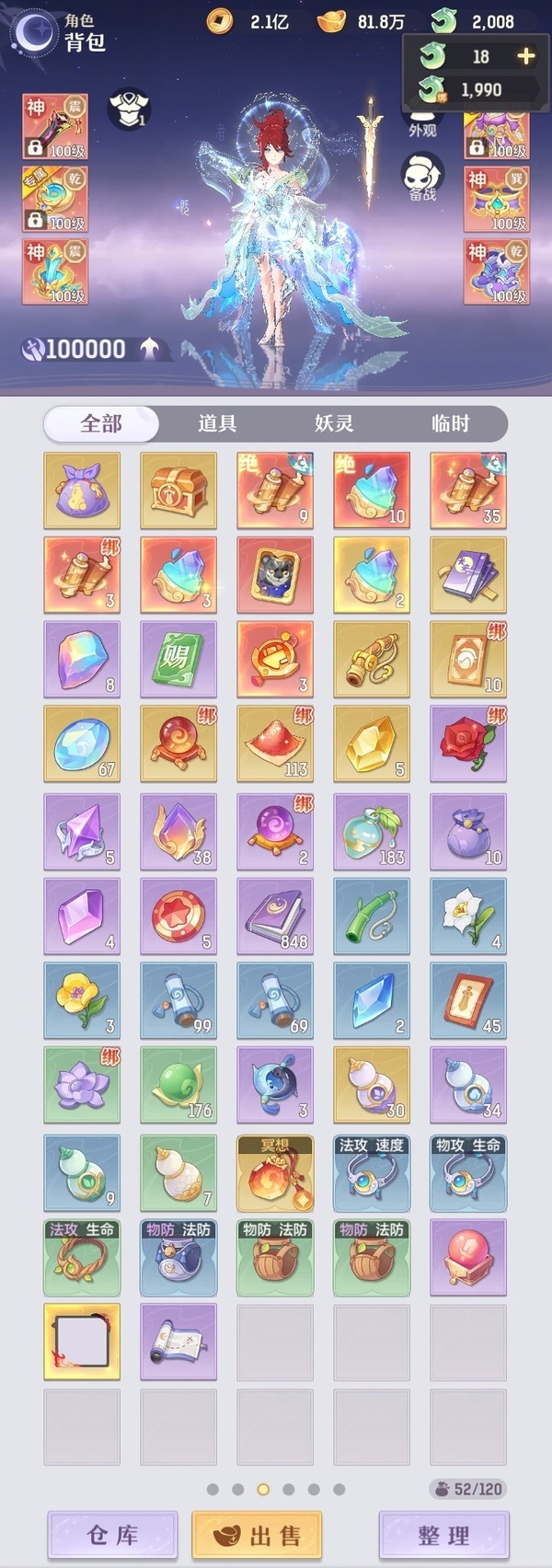
Task: Select the purple money pouch item
Action: click(82, 490)
